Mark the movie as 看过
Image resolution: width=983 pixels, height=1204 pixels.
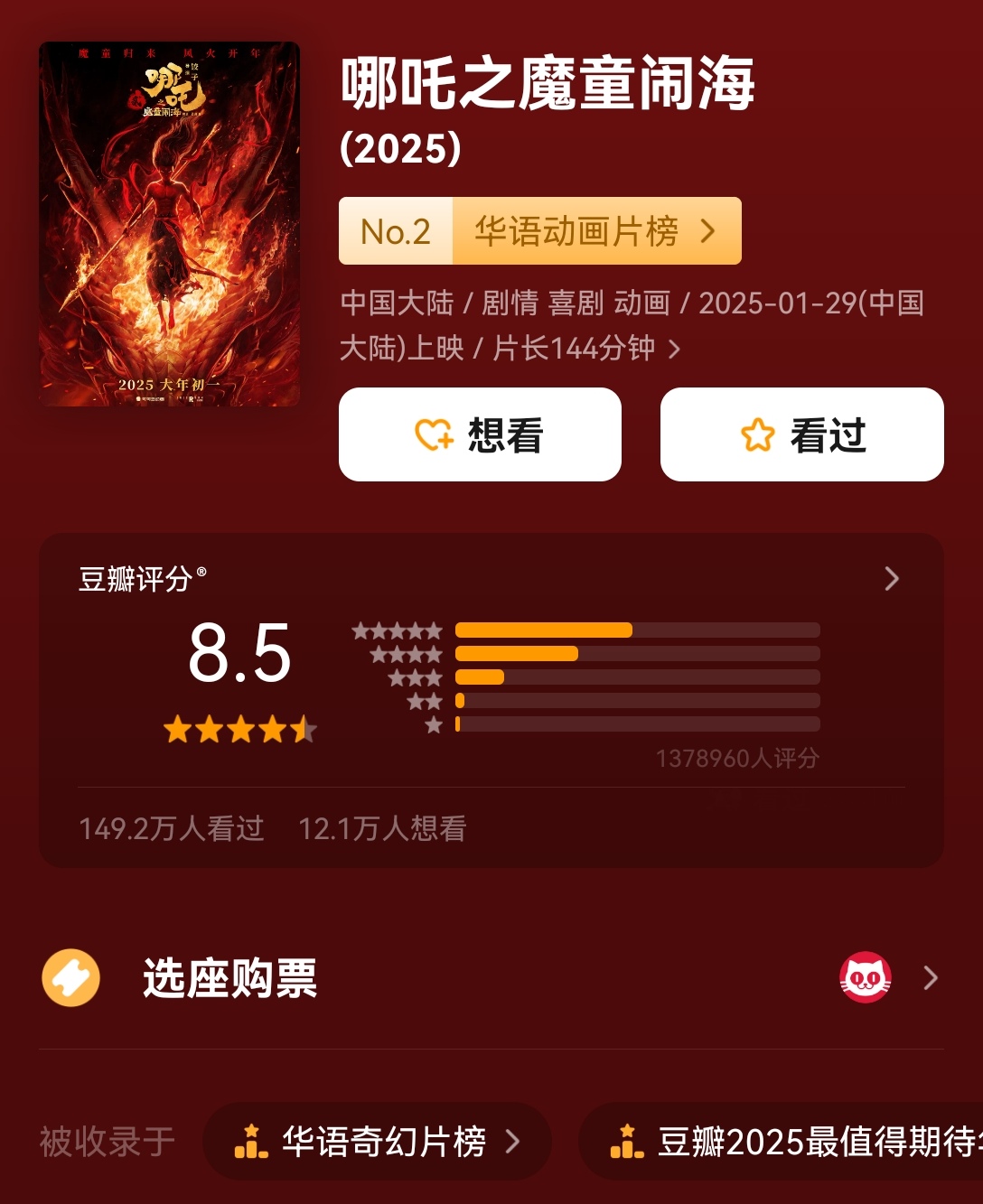pos(800,434)
